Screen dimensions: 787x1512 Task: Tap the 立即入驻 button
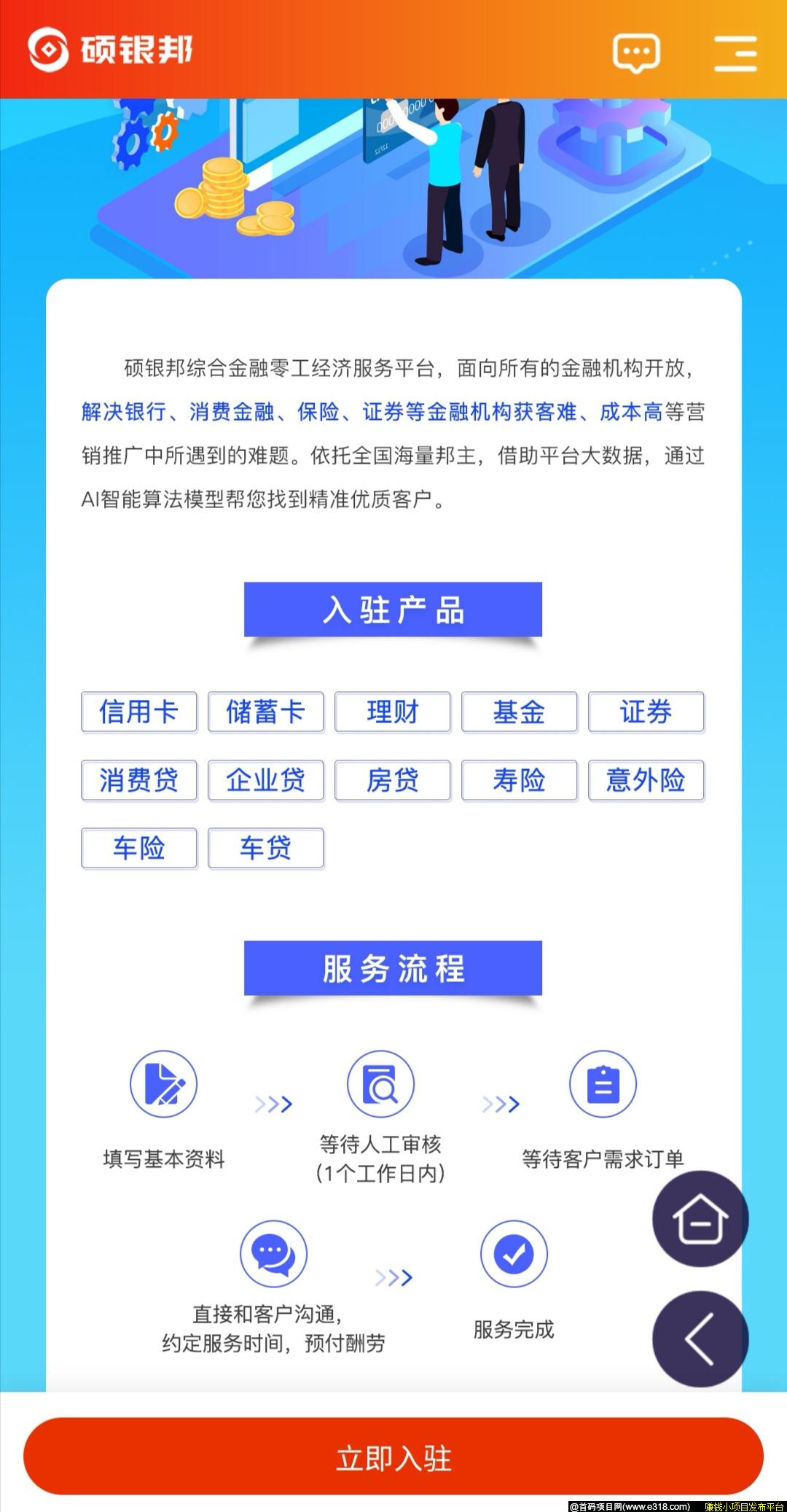pyautogui.click(x=393, y=1458)
